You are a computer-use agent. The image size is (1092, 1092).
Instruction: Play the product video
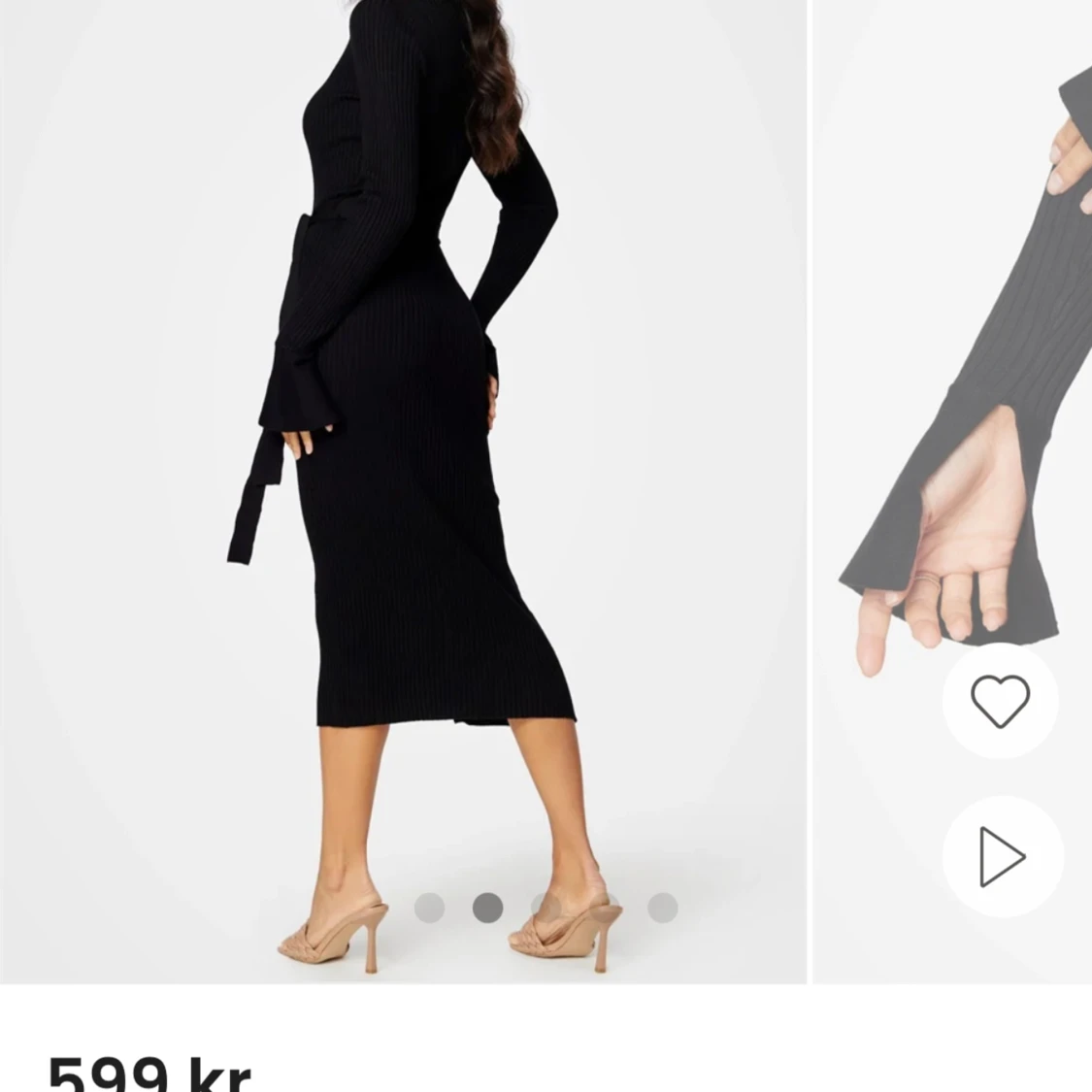1002,856
